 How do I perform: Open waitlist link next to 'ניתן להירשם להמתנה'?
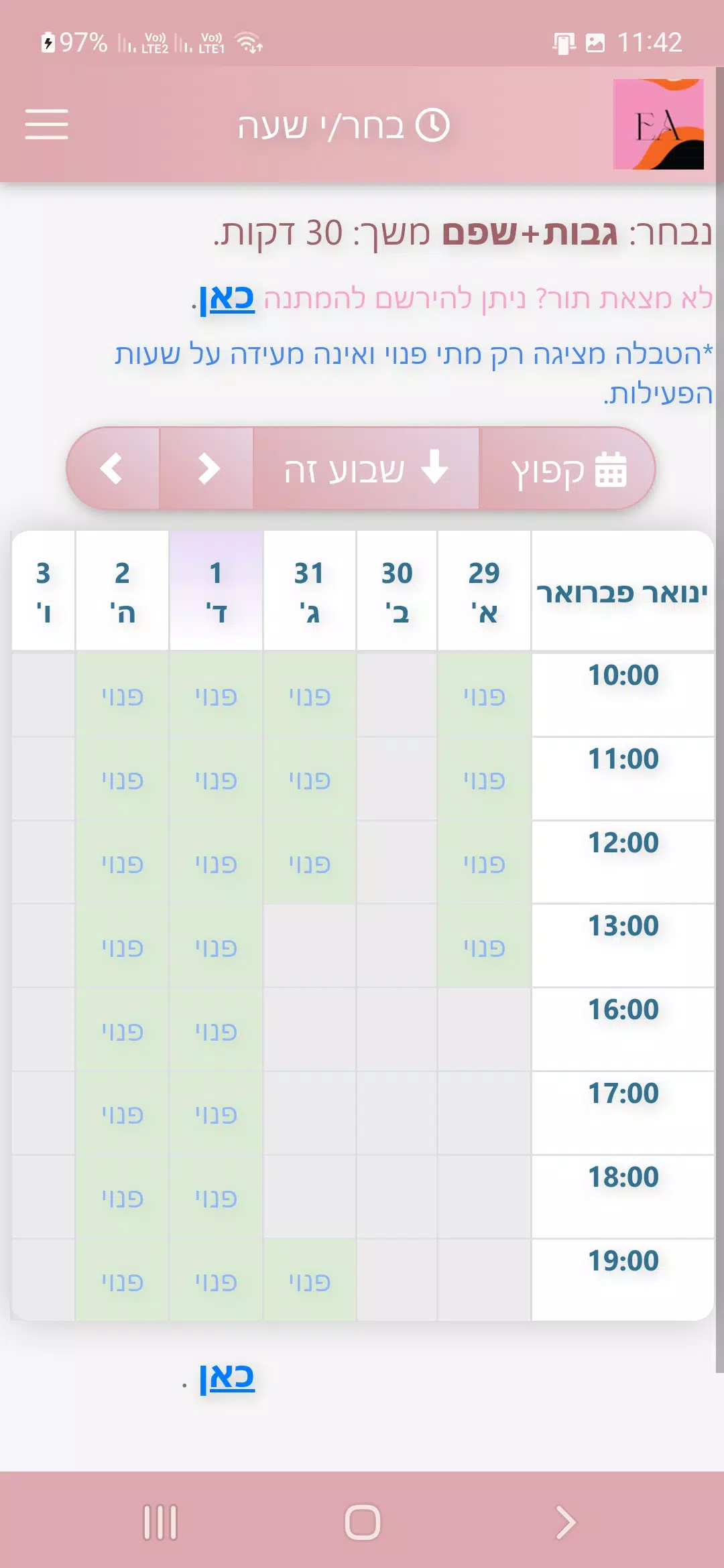227,298
